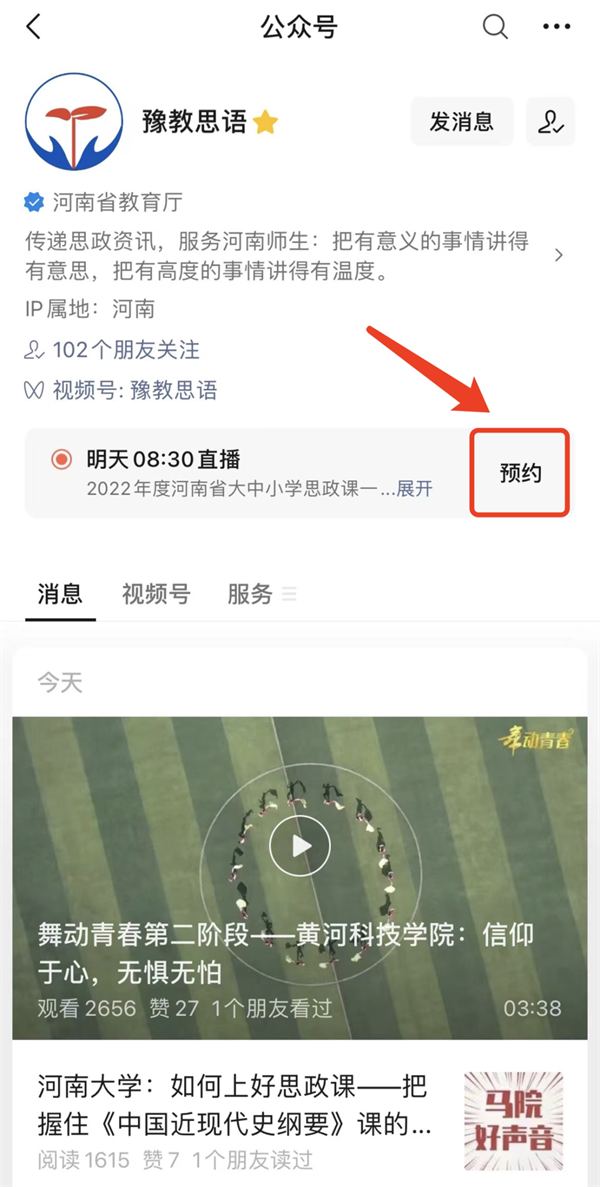The height and width of the screenshot is (1187, 600).
Task: Play the 舞动青春第二阶段 video
Action: [299, 846]
